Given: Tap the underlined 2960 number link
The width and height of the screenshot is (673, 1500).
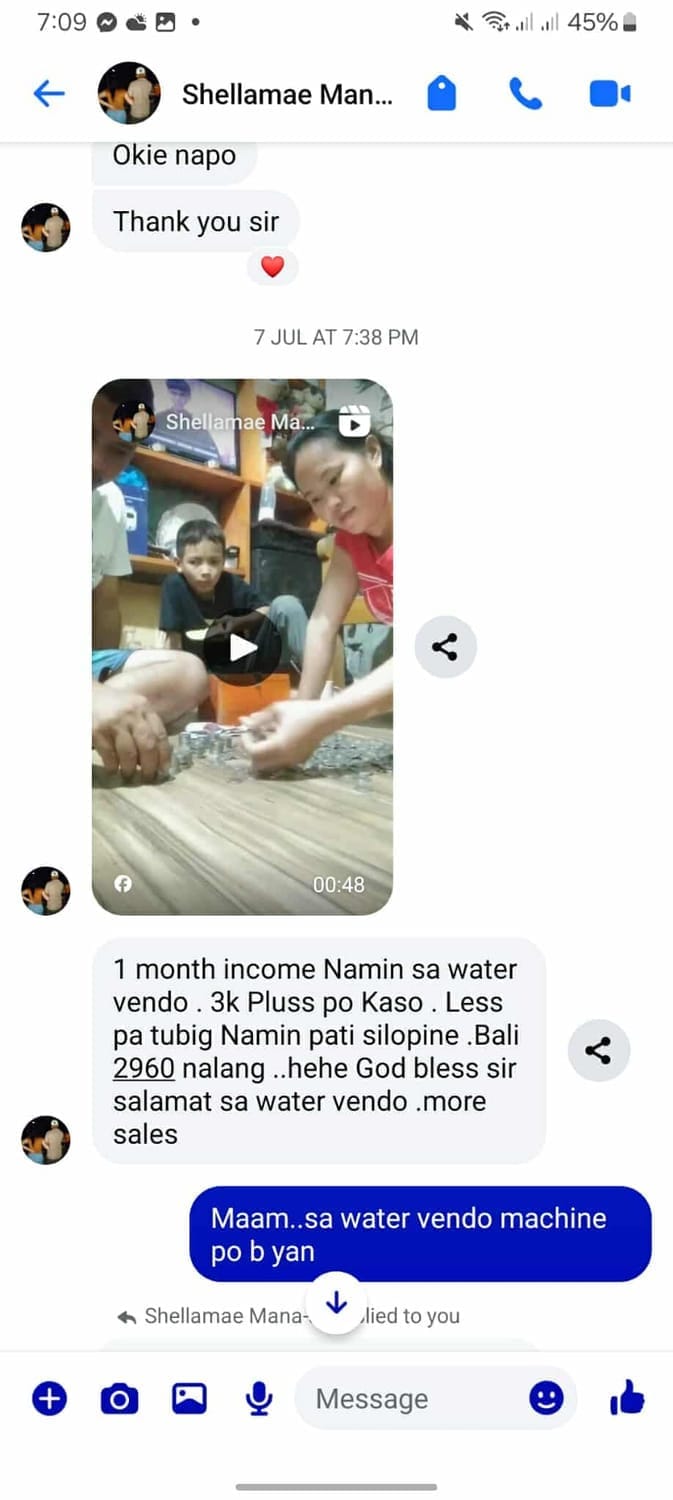Looking at the screenshot, I should (x=144, y=1068).
